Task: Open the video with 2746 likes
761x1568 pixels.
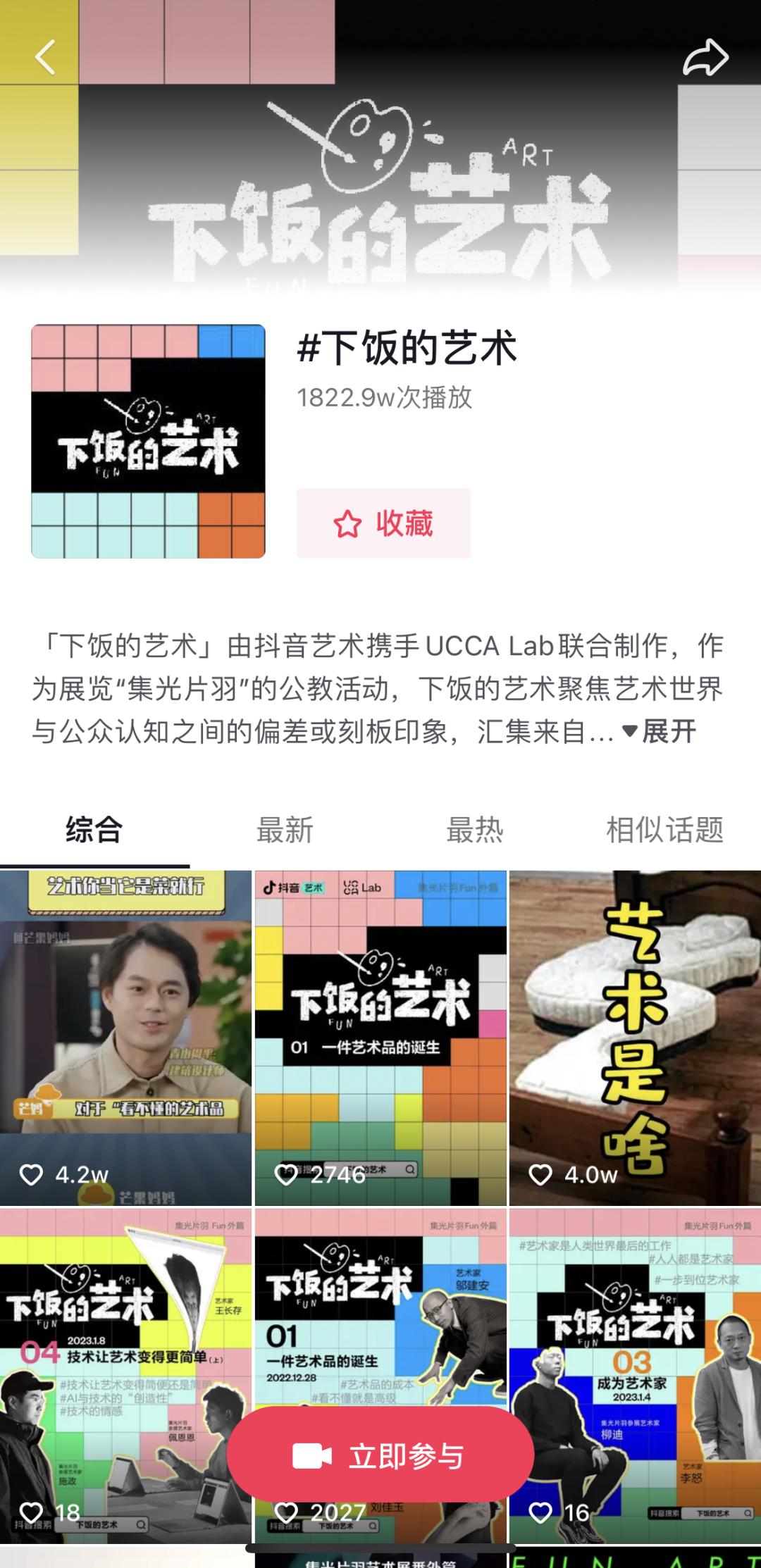Action: point(380,1038)
